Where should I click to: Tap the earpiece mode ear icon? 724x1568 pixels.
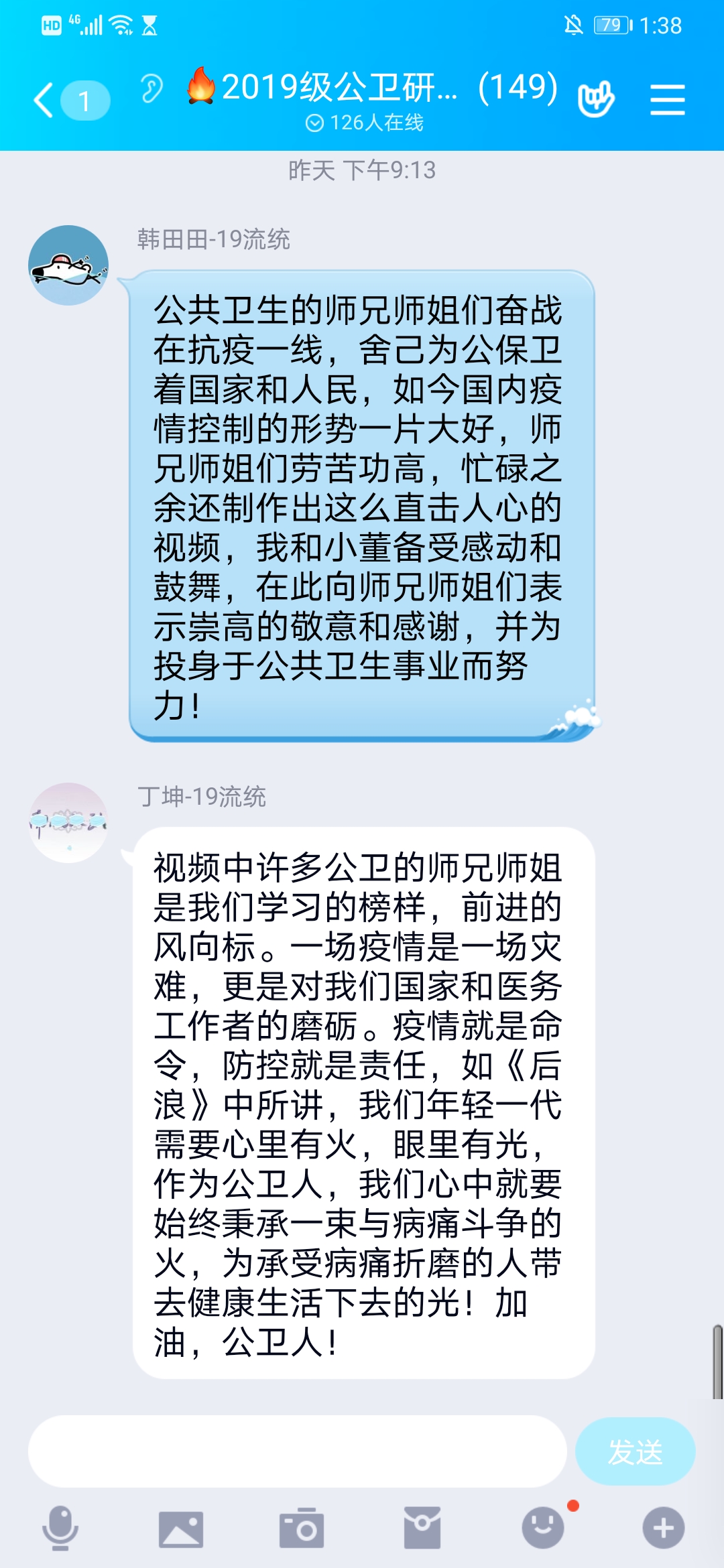coord(152,88)
